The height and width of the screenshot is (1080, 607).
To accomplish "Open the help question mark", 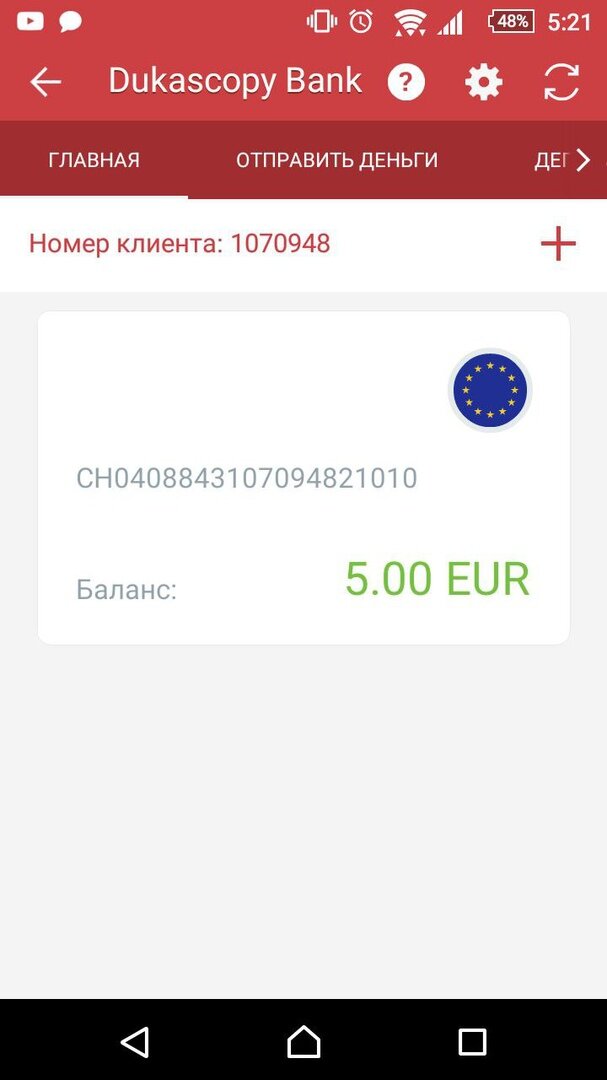I will tap(406, 82).
